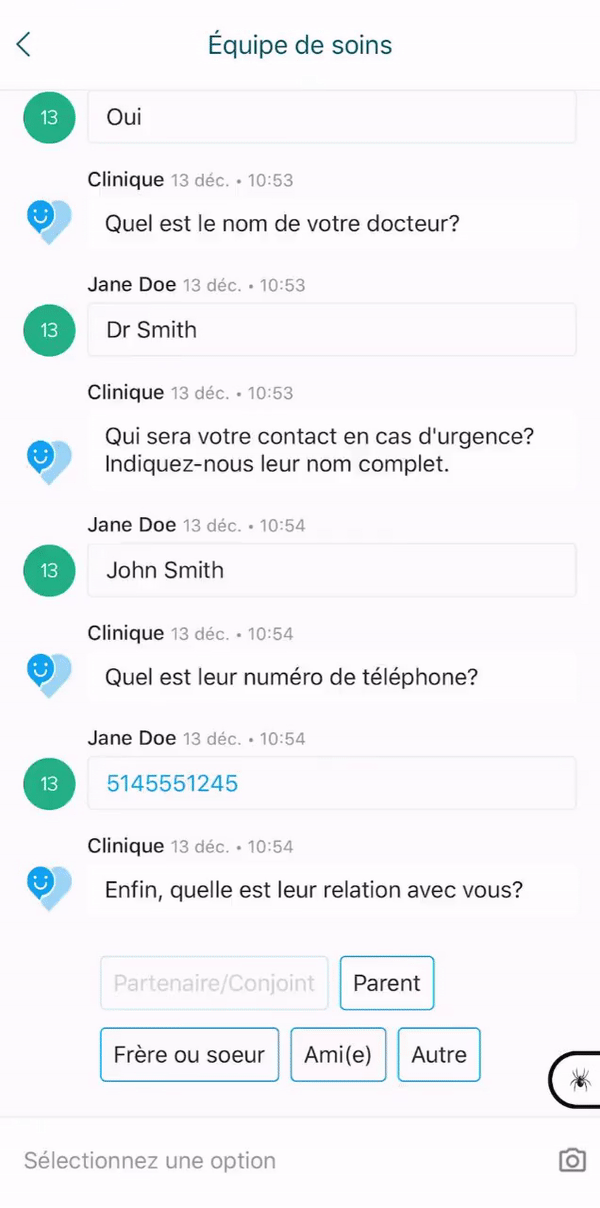Open the spider debug button
600x1208 pixels.
577,1080
